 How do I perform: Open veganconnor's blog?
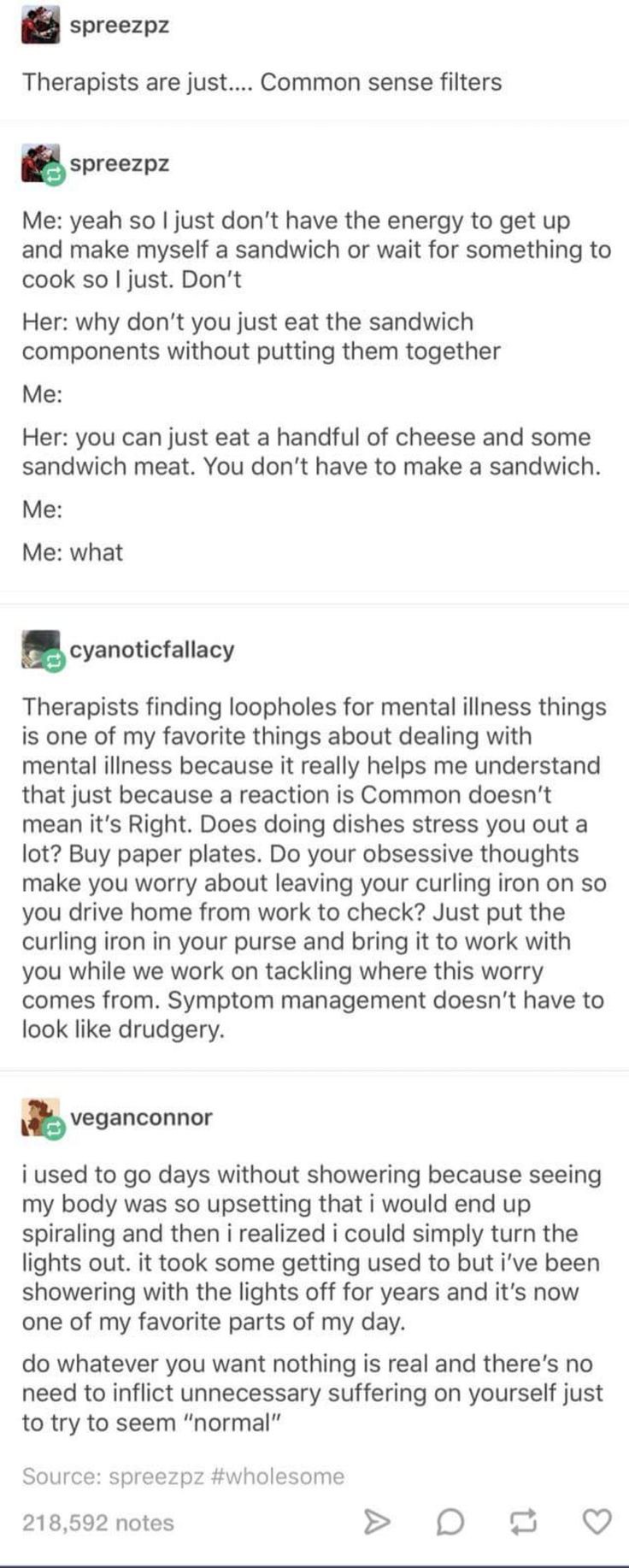point(141,1117)
